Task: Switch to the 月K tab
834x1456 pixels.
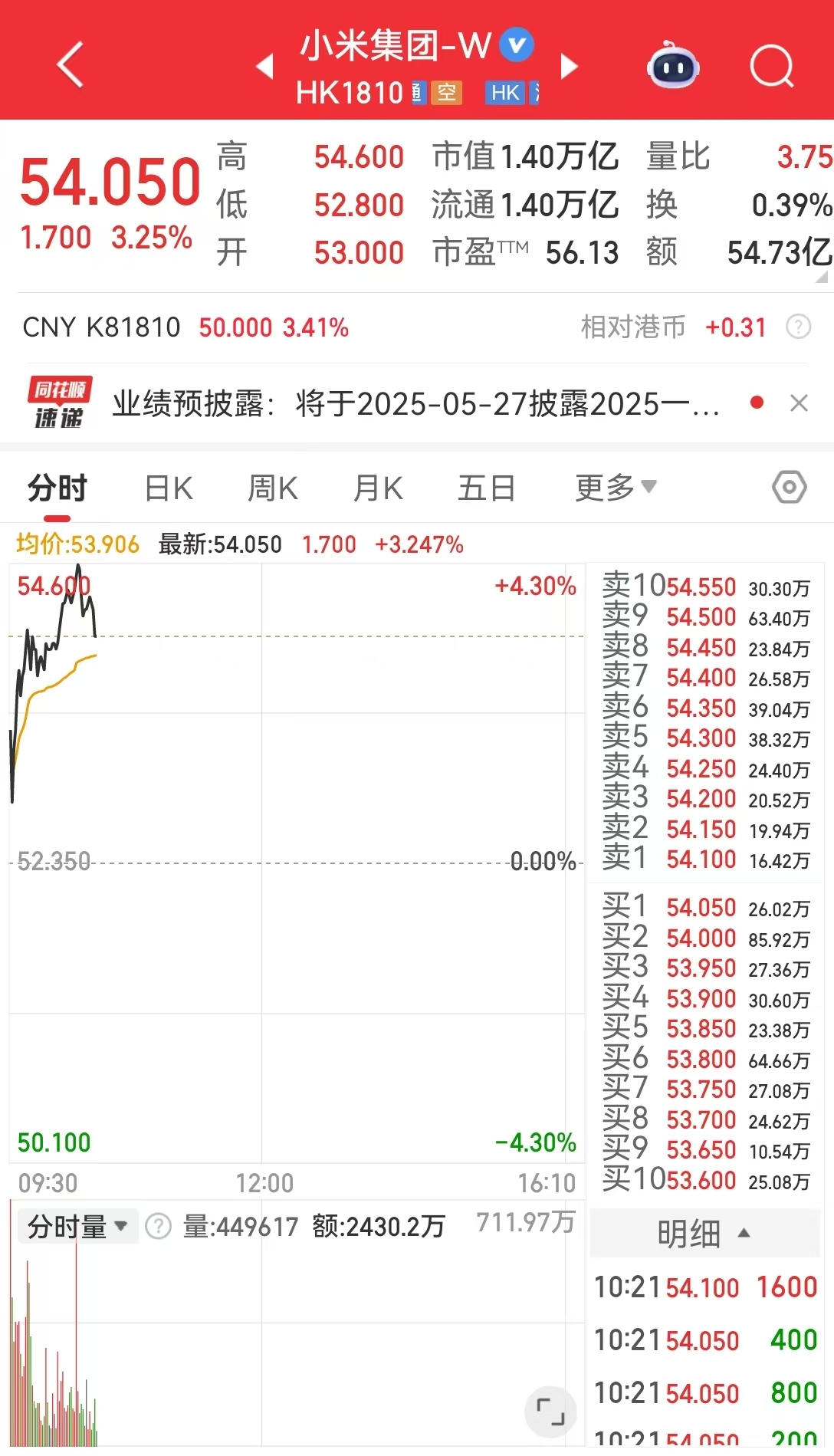Action: (x=378, y=488)
